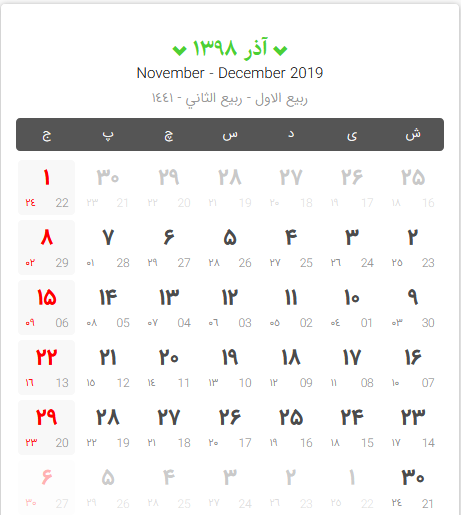Screen dimensions: 461x515
Task: Select day ۲۵ Azar (16 December)
Action: (291, 427)
